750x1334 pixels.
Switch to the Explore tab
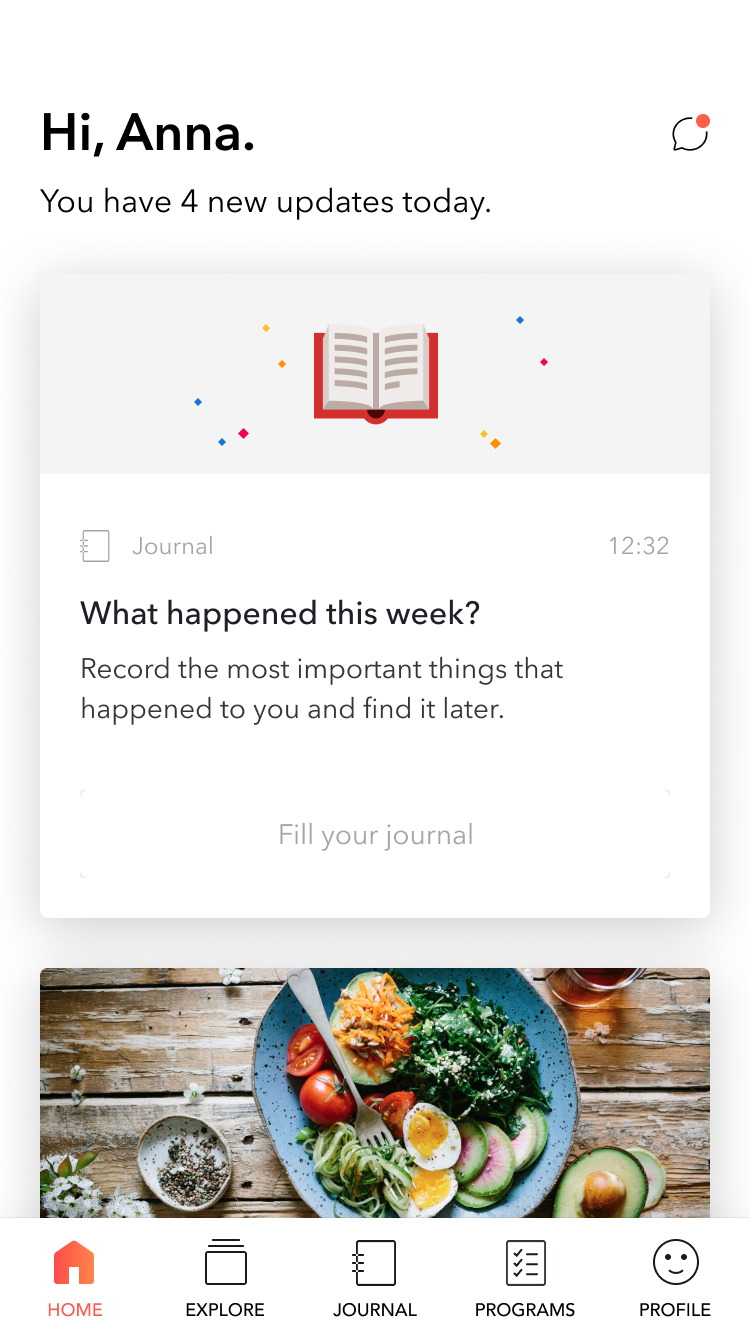coord(225,1278)
